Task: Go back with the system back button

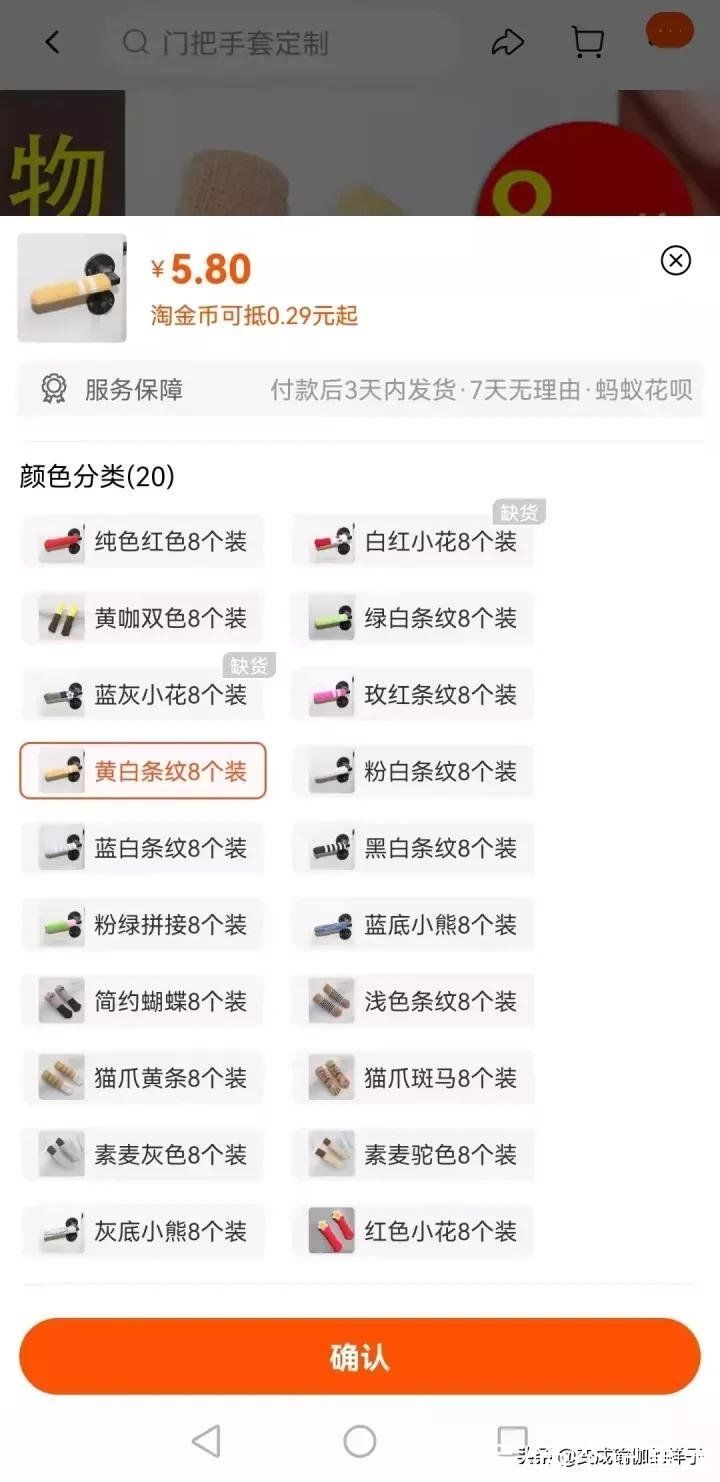Action: [206, 1441]
